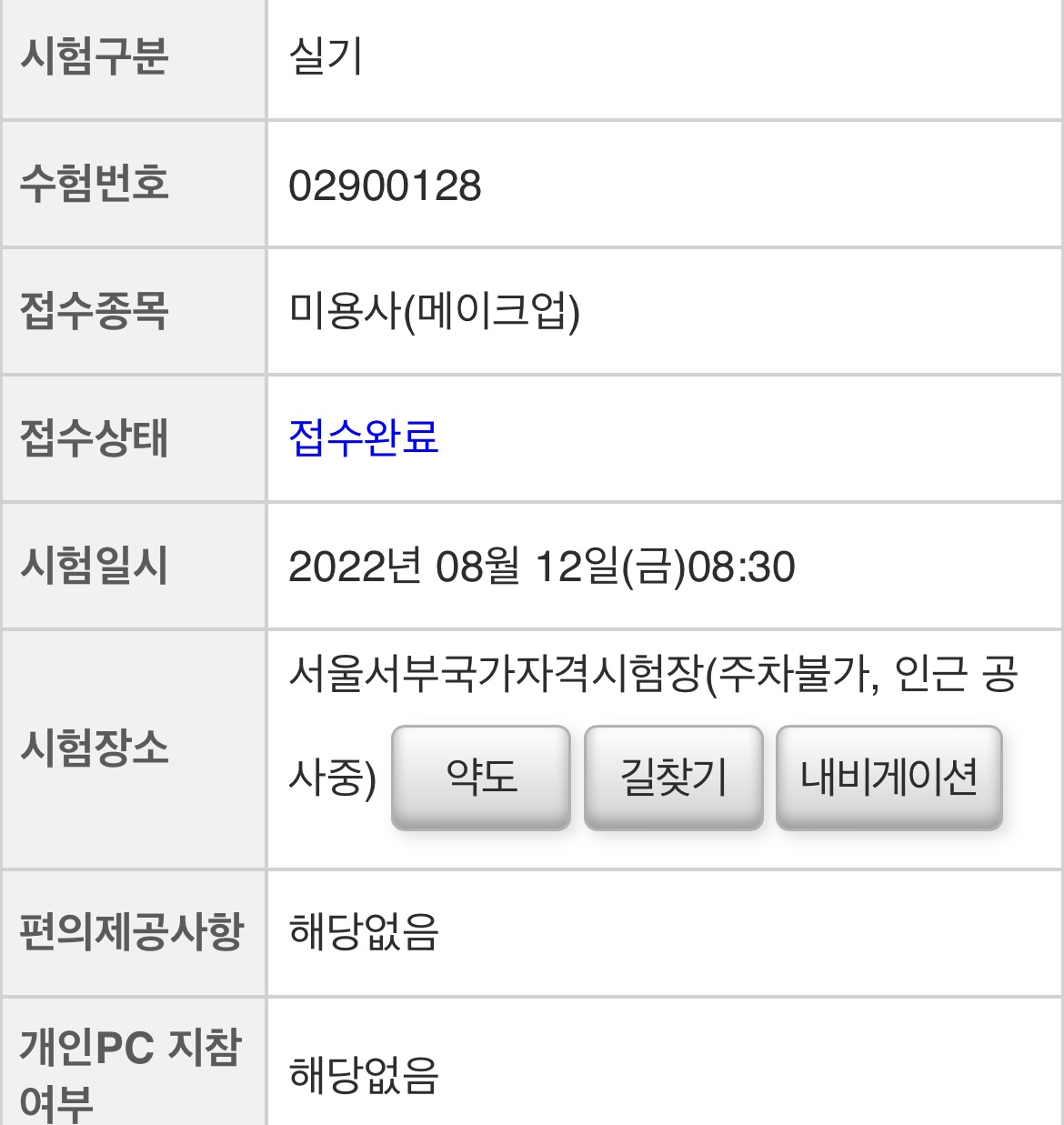Open the 약도 map button
This screenshot has height=1125, width=1064.
pyautogui.click(x=480, y=778)
